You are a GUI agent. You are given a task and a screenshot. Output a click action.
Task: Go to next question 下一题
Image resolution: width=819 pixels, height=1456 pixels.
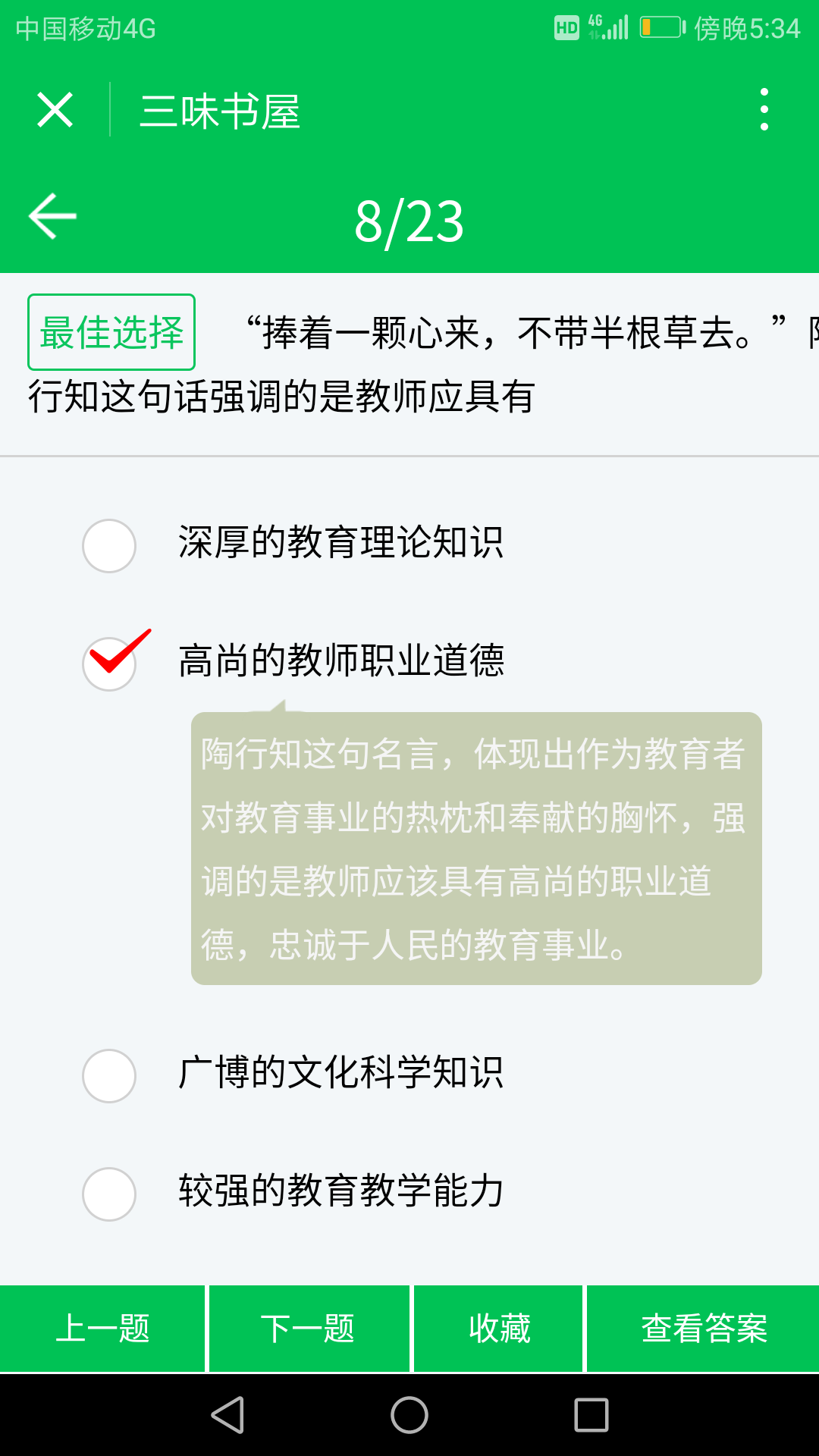tap(309, 1329)
